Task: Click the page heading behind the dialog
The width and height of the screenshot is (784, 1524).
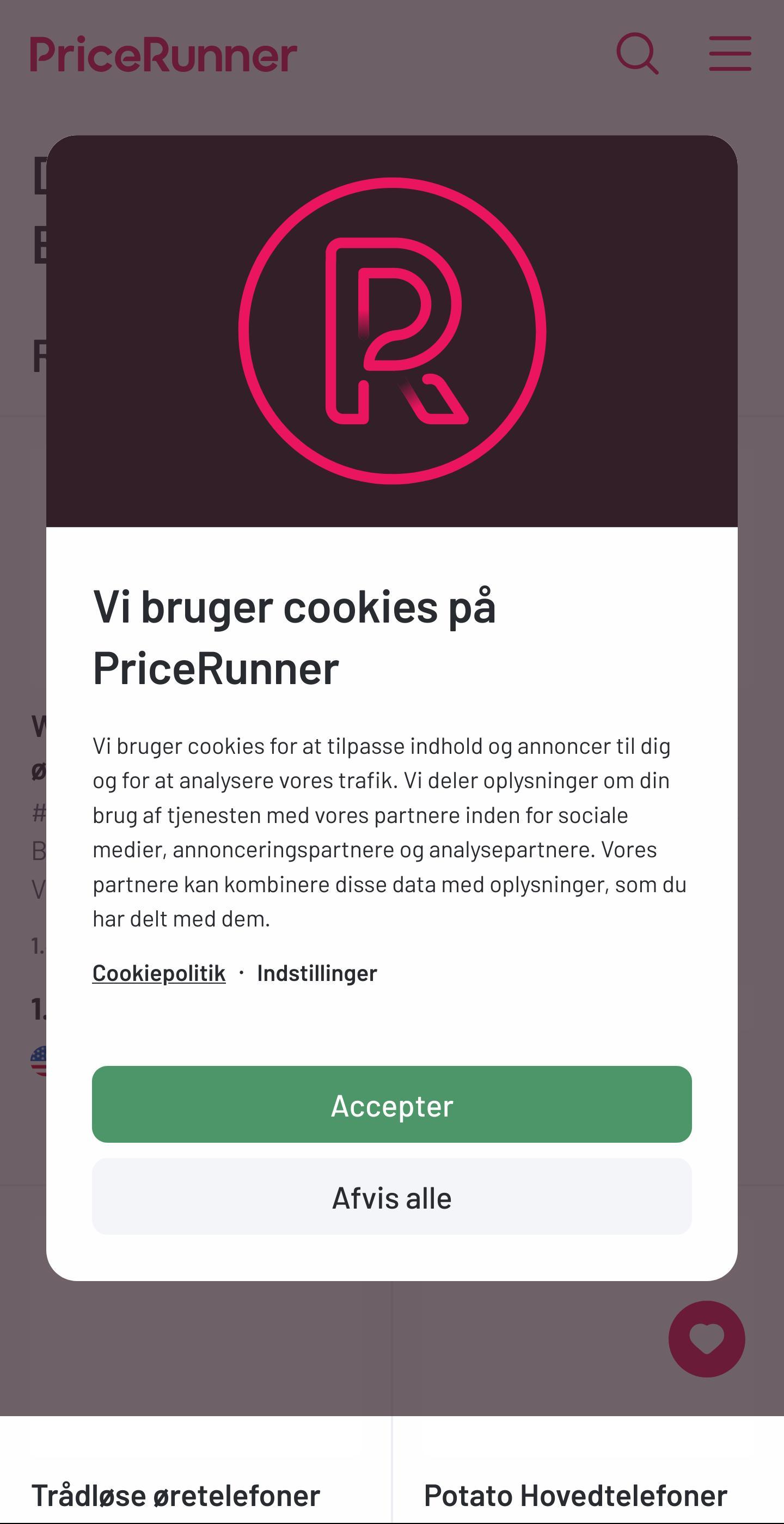Action: (41, 178)
